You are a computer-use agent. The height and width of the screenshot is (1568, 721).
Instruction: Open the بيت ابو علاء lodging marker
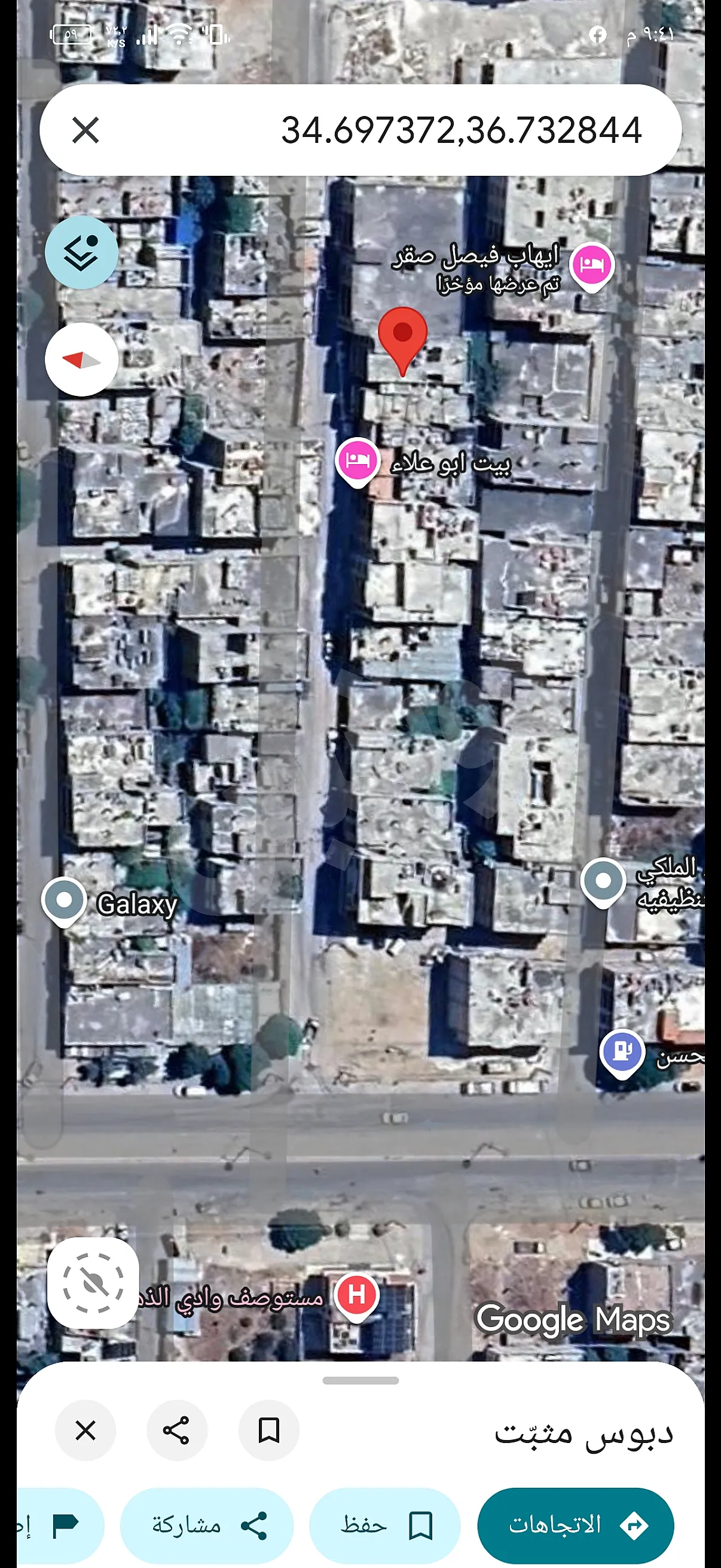click(358, 460)
